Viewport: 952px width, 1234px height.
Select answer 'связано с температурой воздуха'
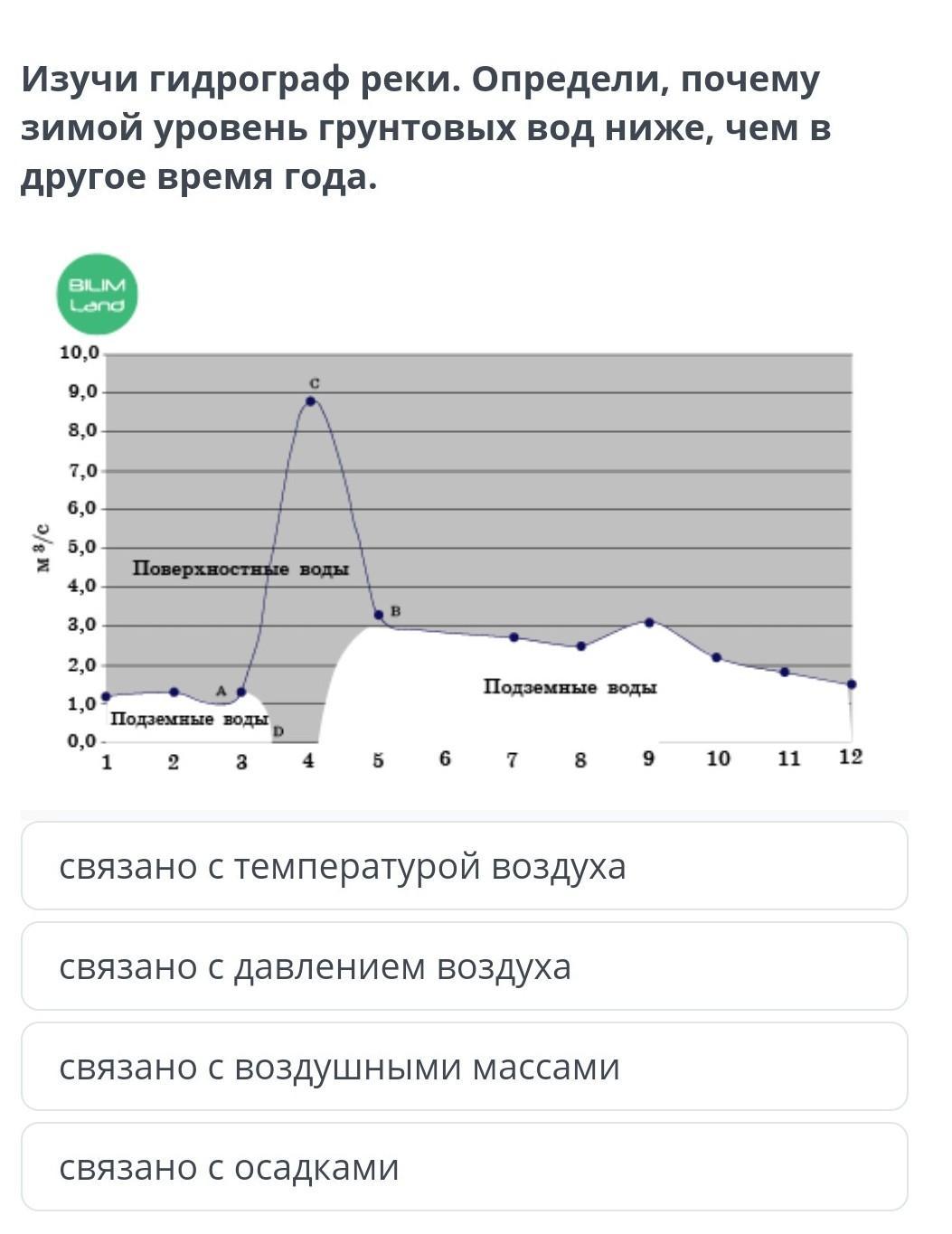click(464, 866)
